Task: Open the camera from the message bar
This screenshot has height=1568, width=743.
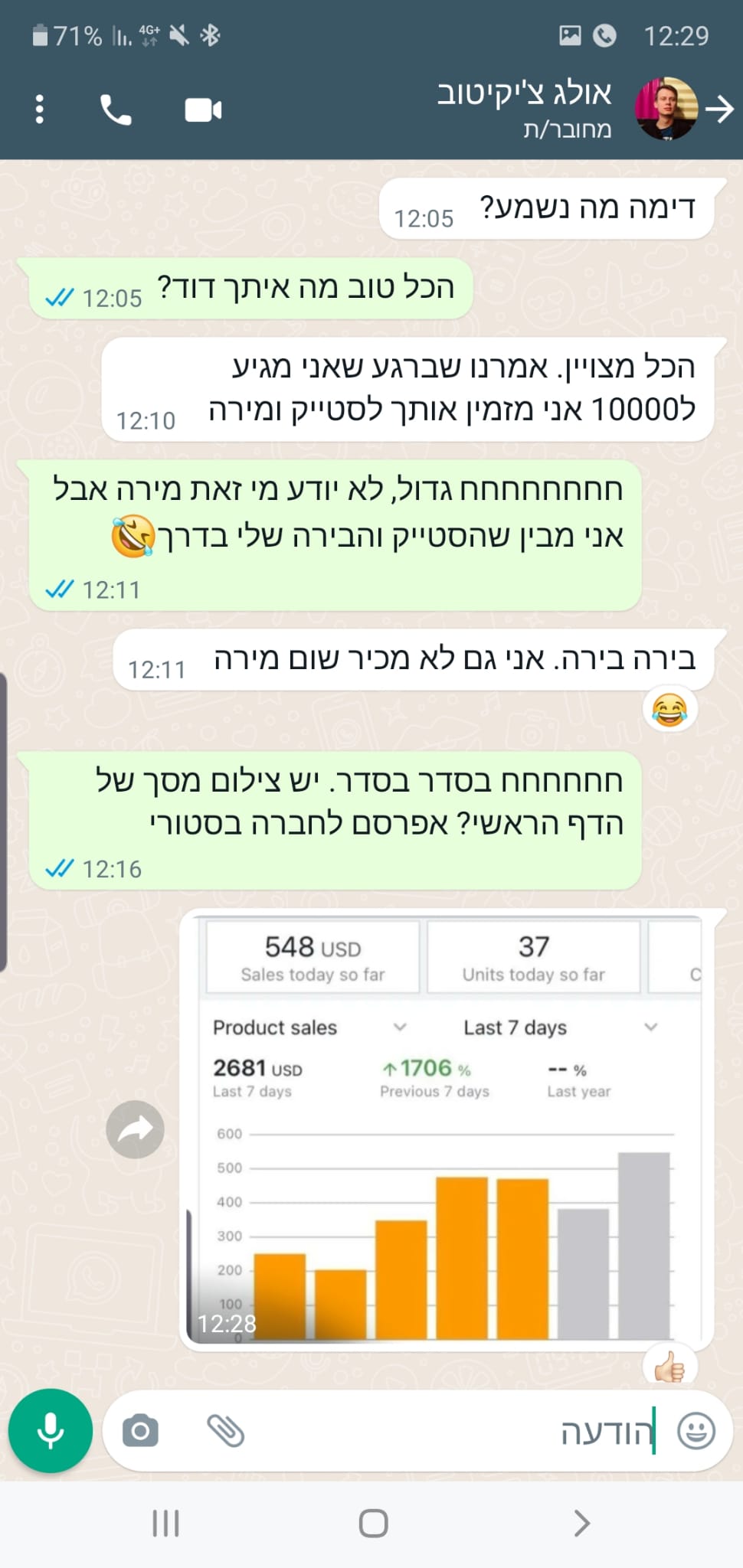Action: point(141,1430)
